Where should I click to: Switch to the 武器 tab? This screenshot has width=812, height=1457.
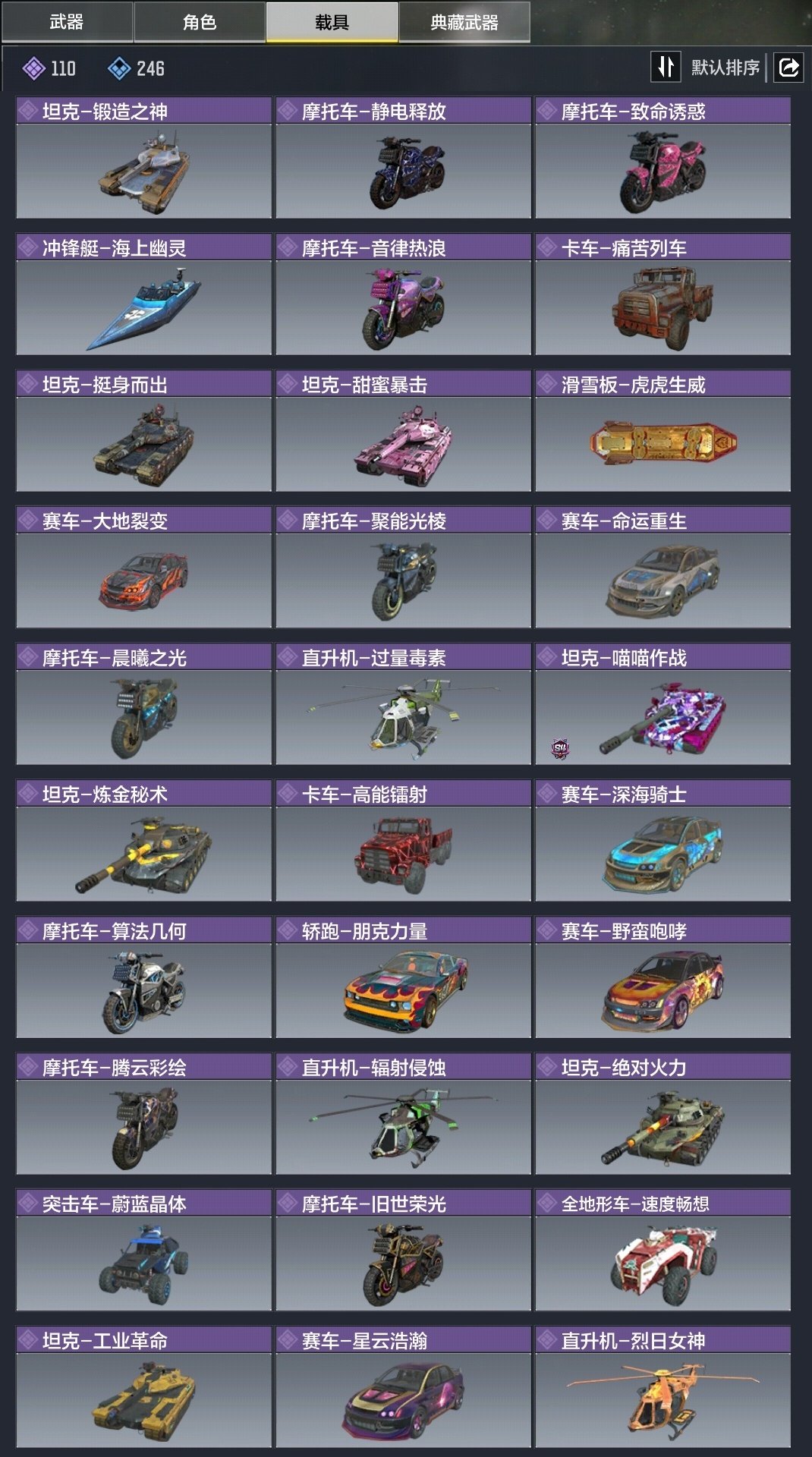[x=67, y=22]
